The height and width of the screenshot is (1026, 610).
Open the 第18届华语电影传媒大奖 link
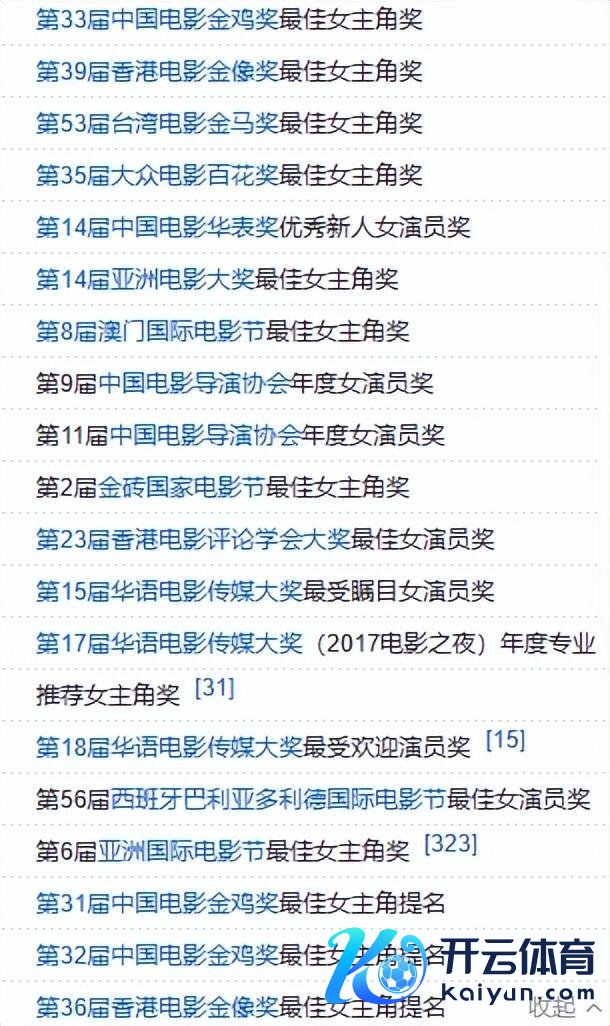pyautogui.click(x=168, y=747)
